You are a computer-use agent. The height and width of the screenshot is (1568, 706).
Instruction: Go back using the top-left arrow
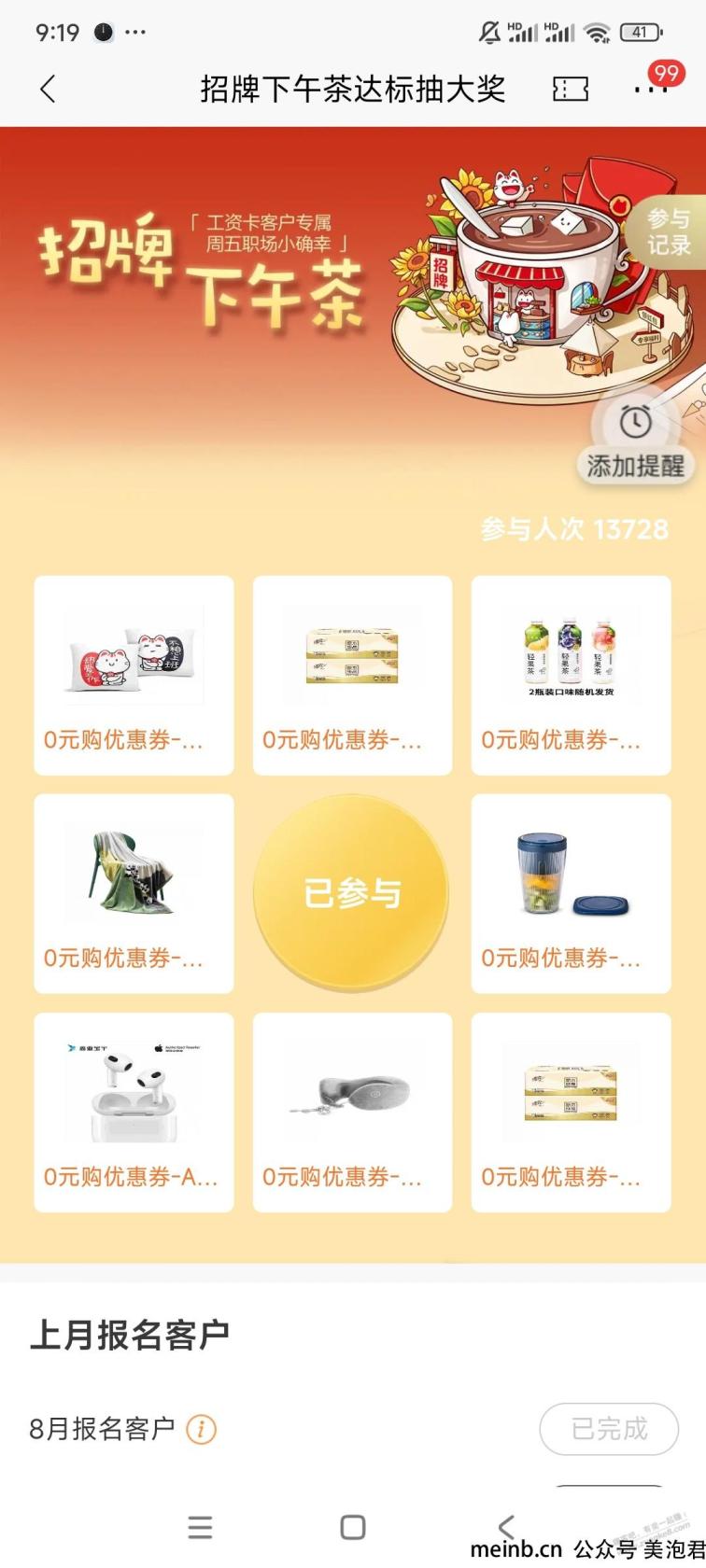(x=48, y=89)
